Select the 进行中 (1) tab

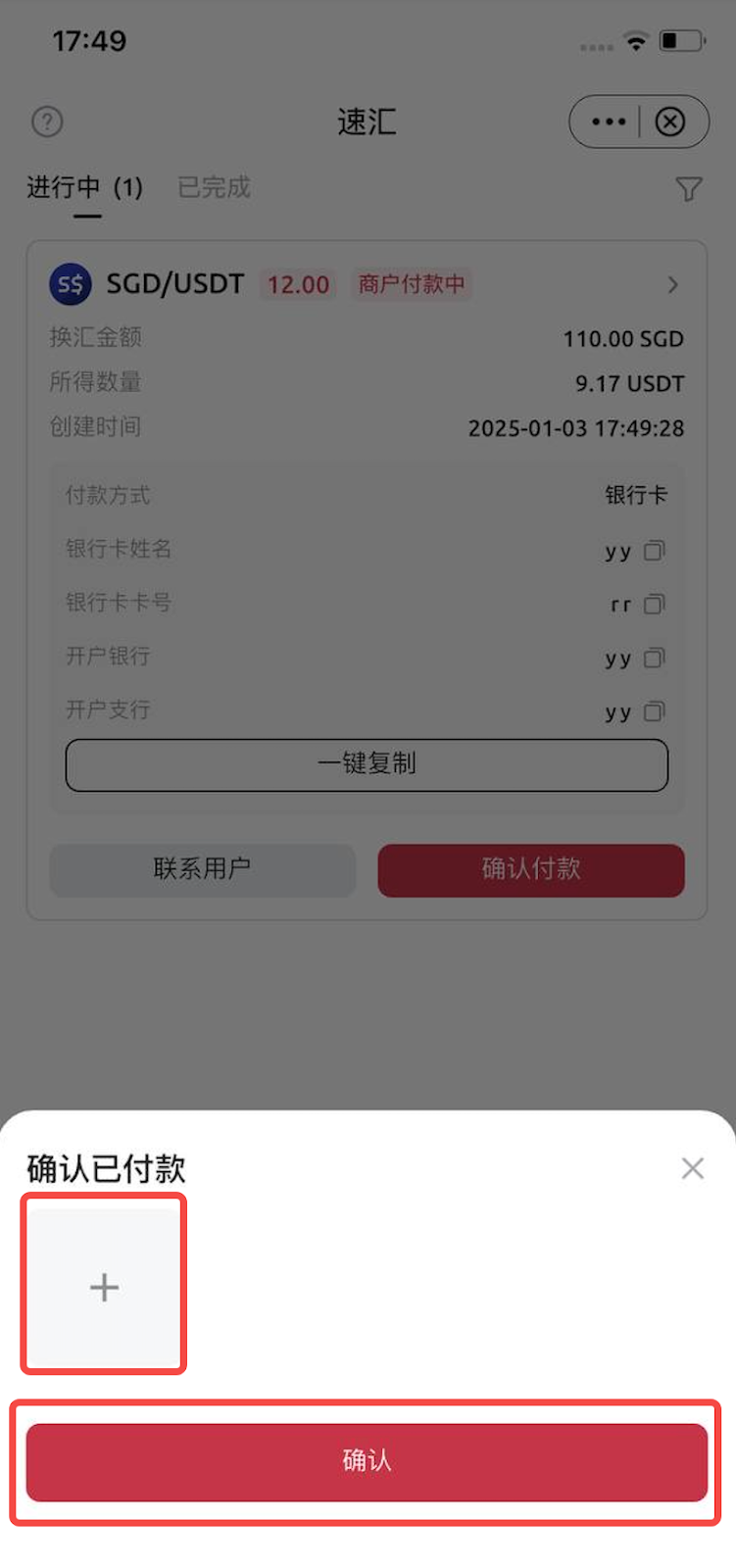[x=84, y=186]
